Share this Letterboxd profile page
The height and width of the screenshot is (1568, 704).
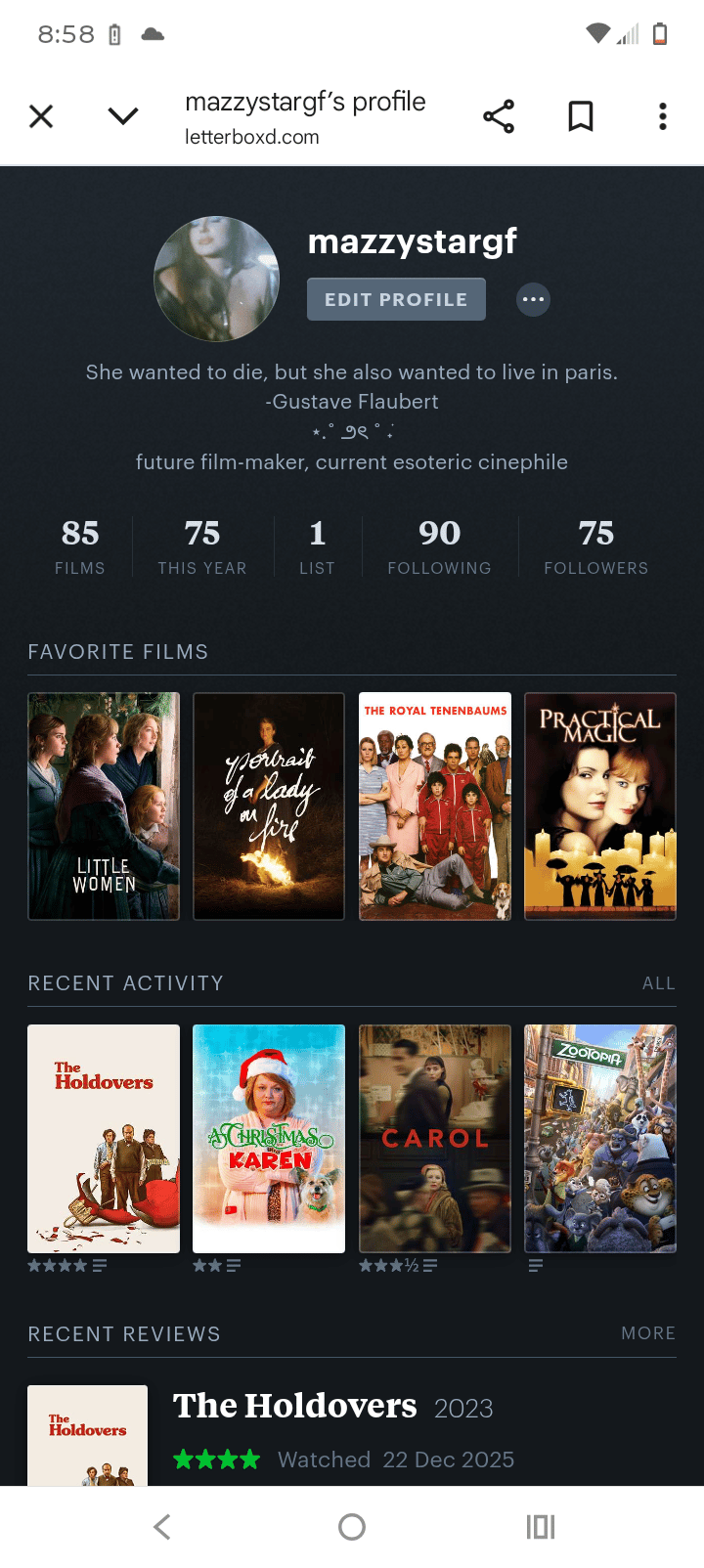click(x=499, y=116)
